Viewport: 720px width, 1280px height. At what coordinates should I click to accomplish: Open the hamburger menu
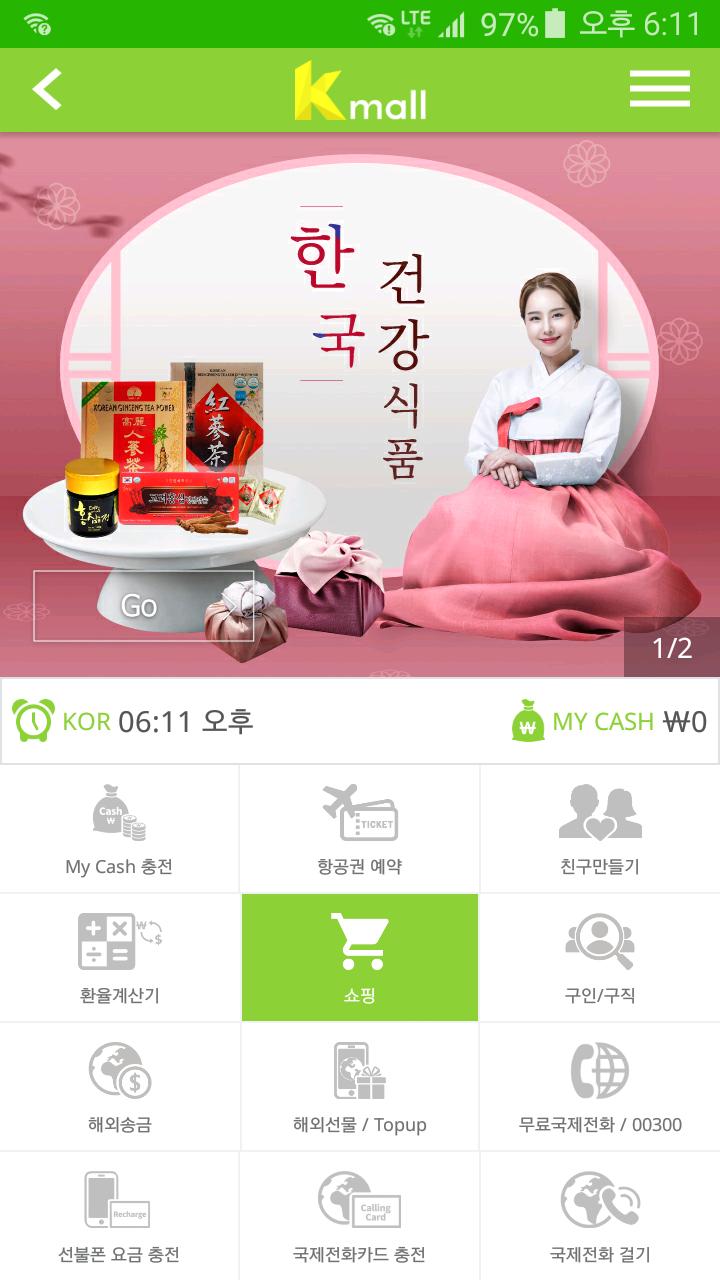(660, 89)
